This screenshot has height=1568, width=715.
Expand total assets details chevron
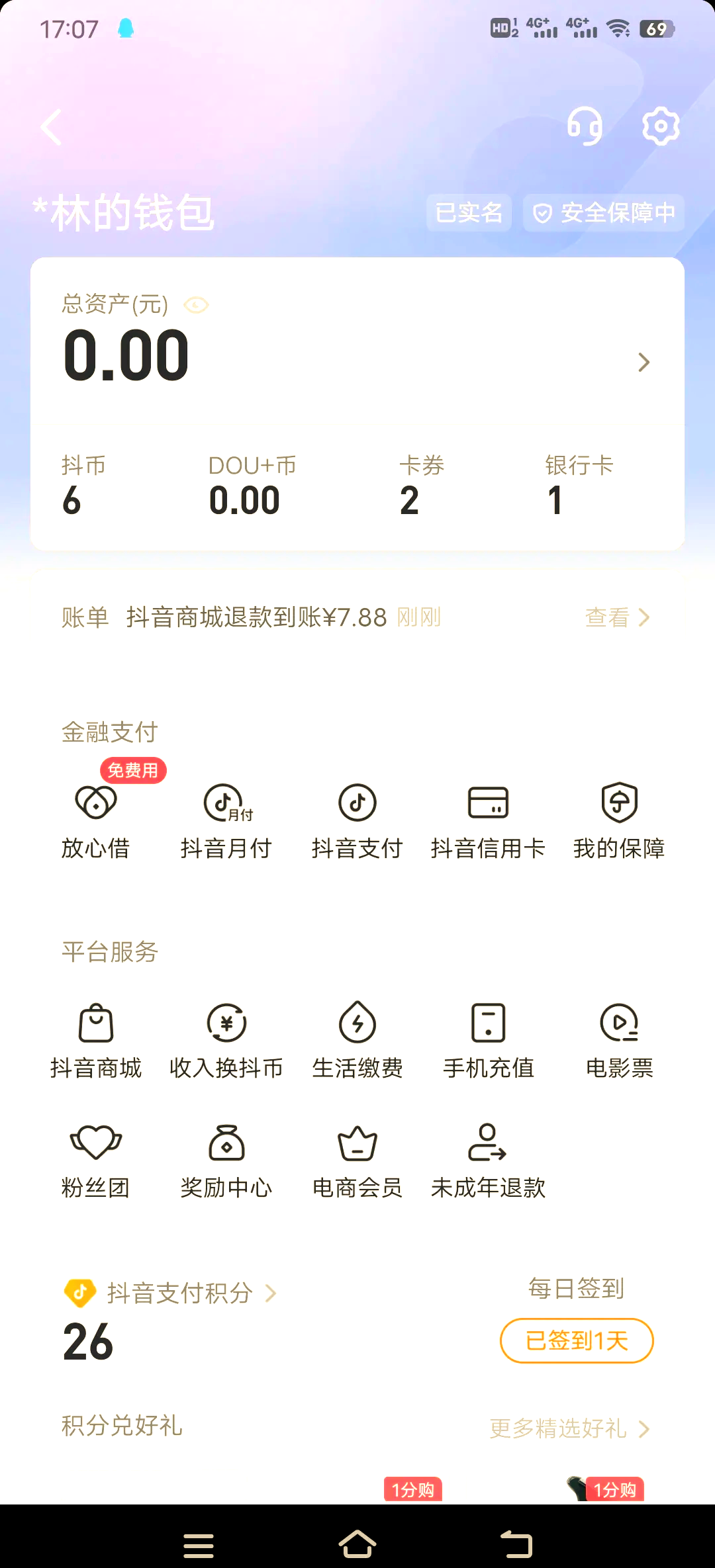click(x=643, y=362)
